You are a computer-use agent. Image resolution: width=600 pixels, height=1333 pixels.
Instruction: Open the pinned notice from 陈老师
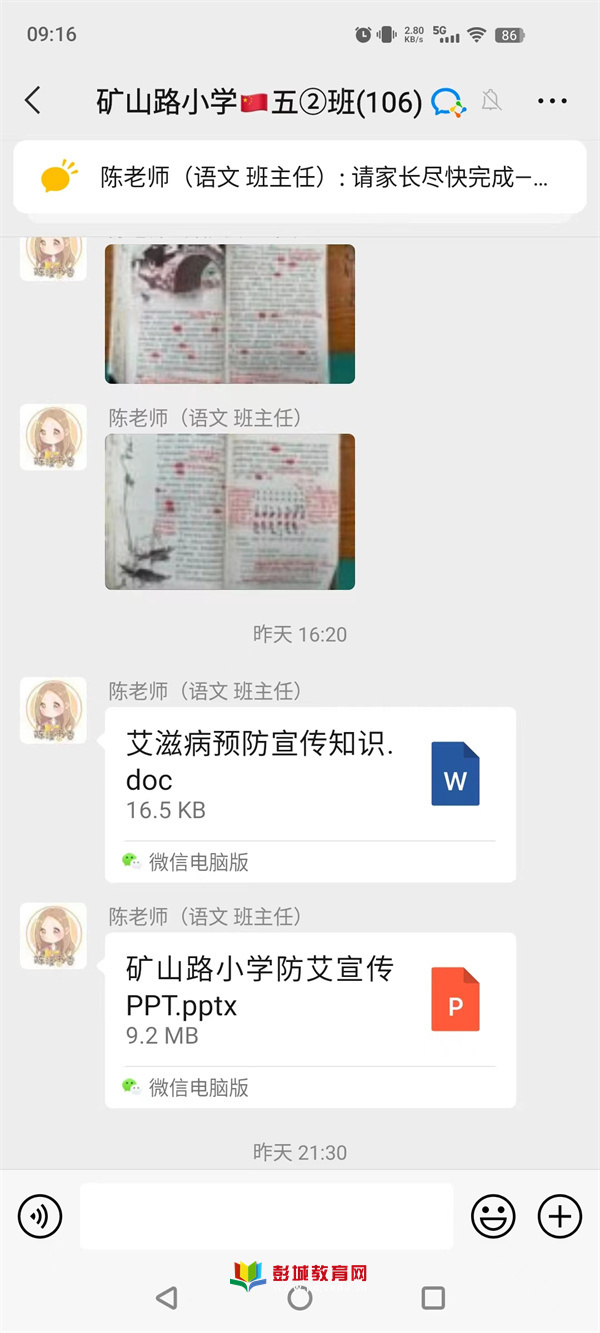click(300, 178)
